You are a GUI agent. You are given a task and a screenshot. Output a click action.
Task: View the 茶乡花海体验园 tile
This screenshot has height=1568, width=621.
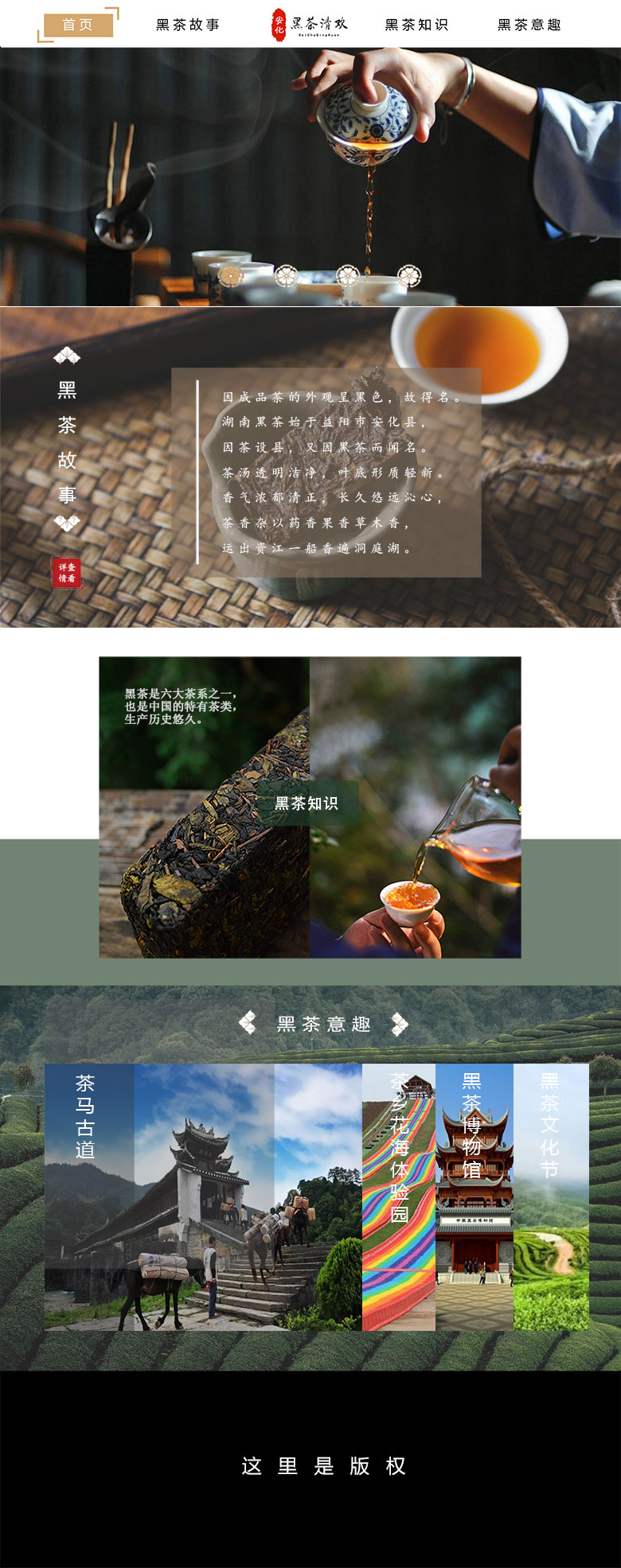(399, 1197)
